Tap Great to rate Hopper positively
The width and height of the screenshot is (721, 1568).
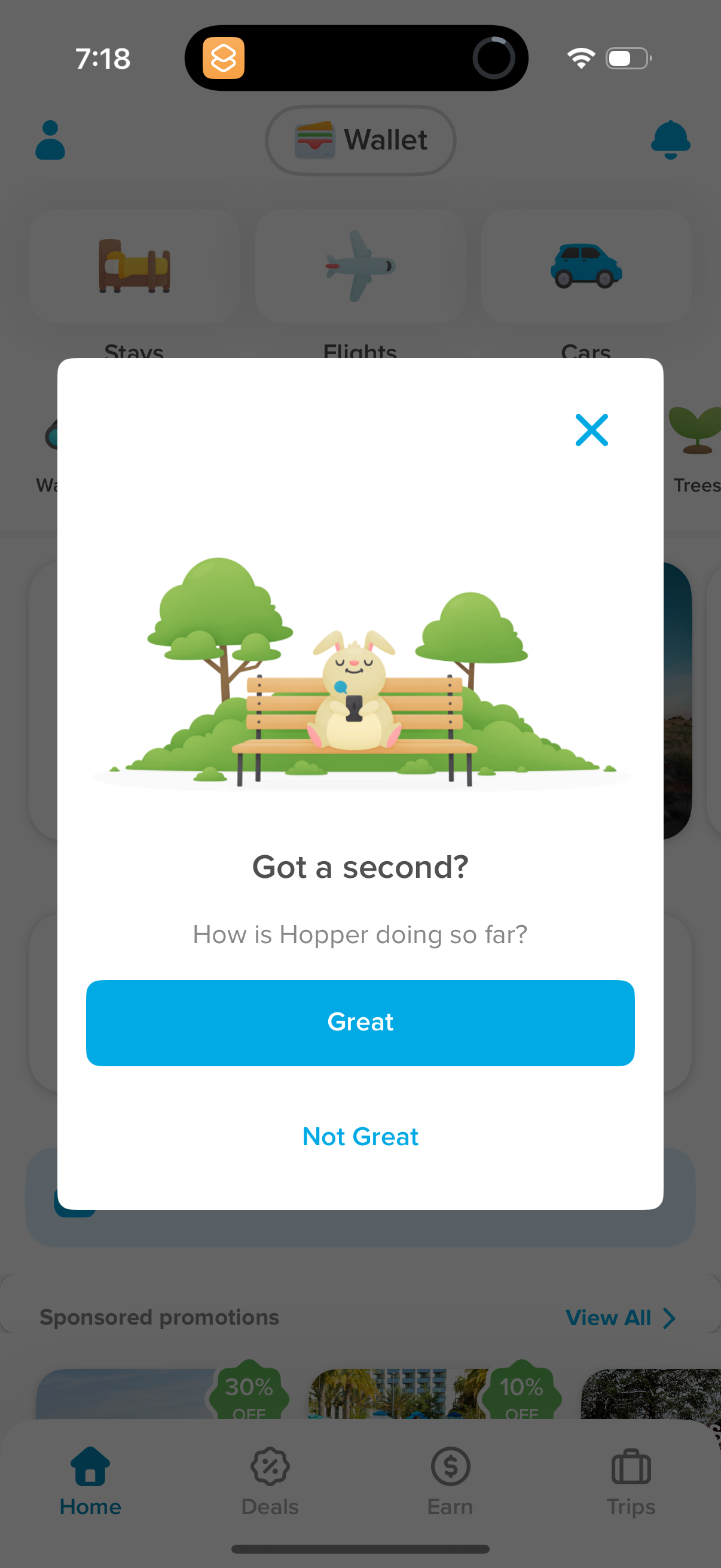click(360, 1023)
